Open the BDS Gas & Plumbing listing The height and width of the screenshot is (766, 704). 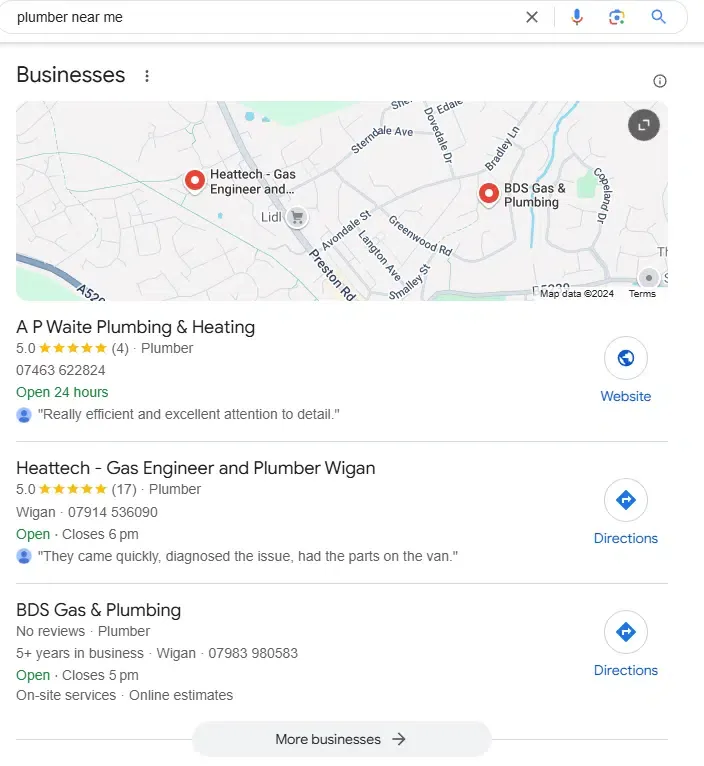click(x=99, y=610)
